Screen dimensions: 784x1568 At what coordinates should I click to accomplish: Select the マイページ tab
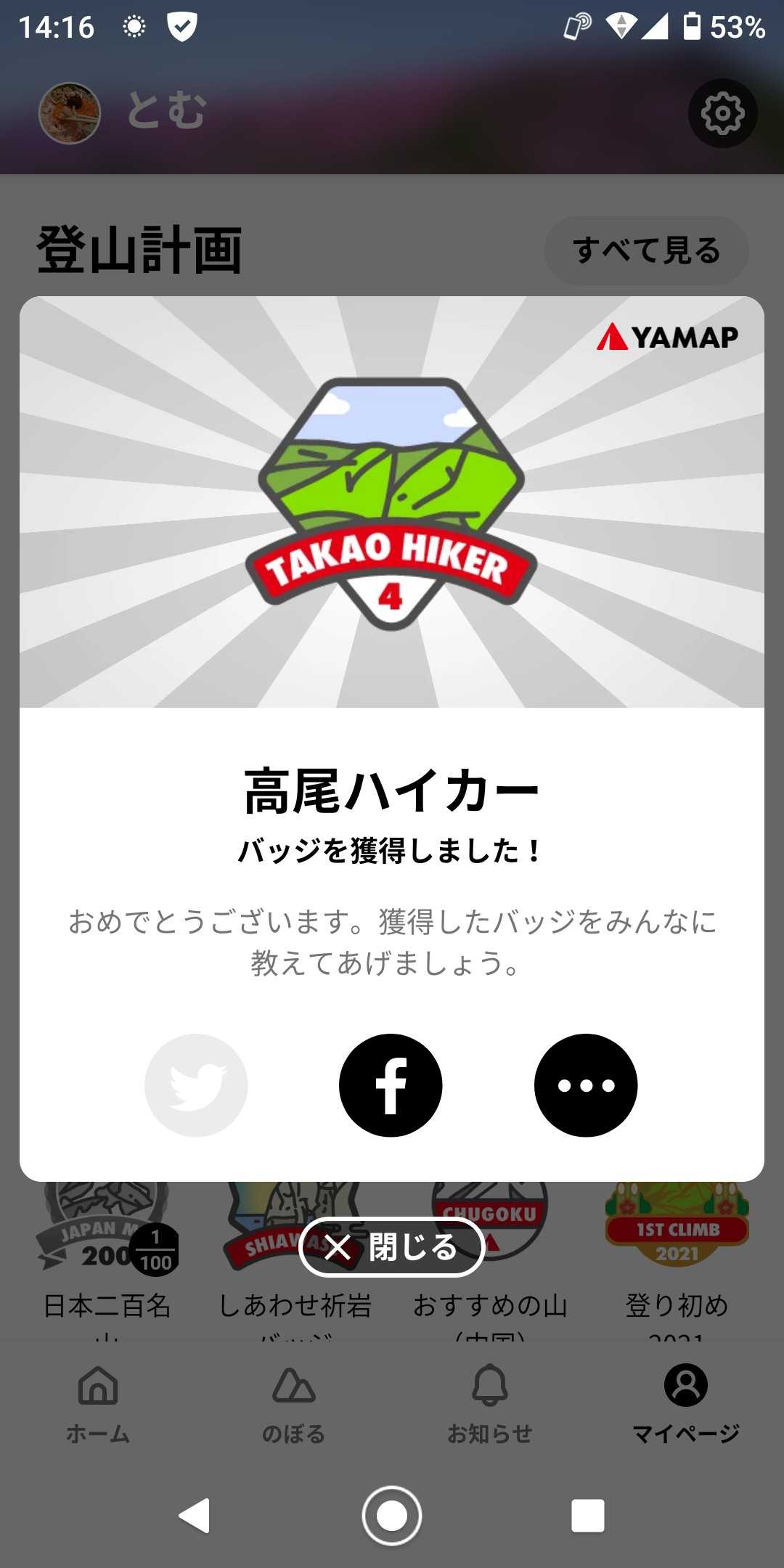click(685, 1403)
